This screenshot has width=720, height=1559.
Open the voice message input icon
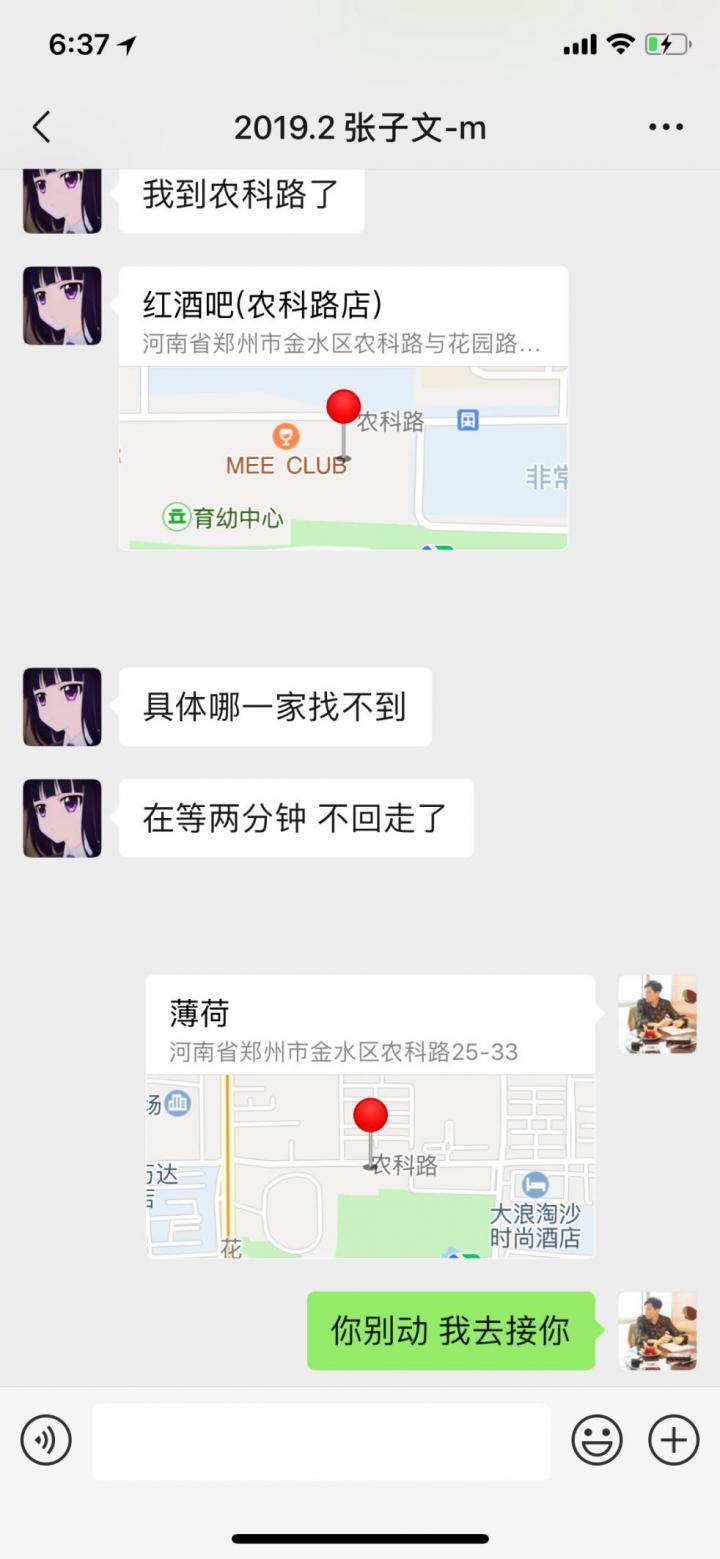point(45,1441)
